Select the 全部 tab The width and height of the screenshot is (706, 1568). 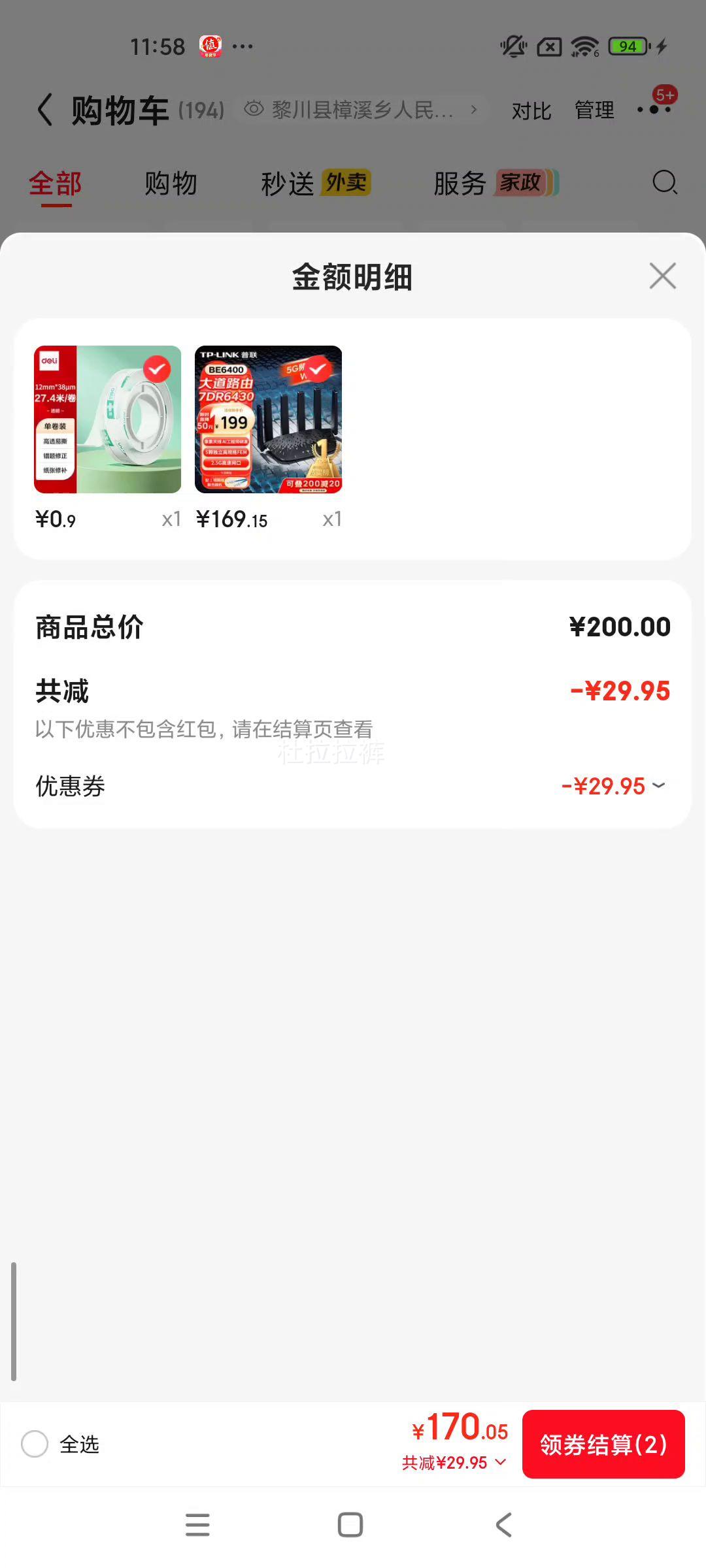(x=56, y=184)
